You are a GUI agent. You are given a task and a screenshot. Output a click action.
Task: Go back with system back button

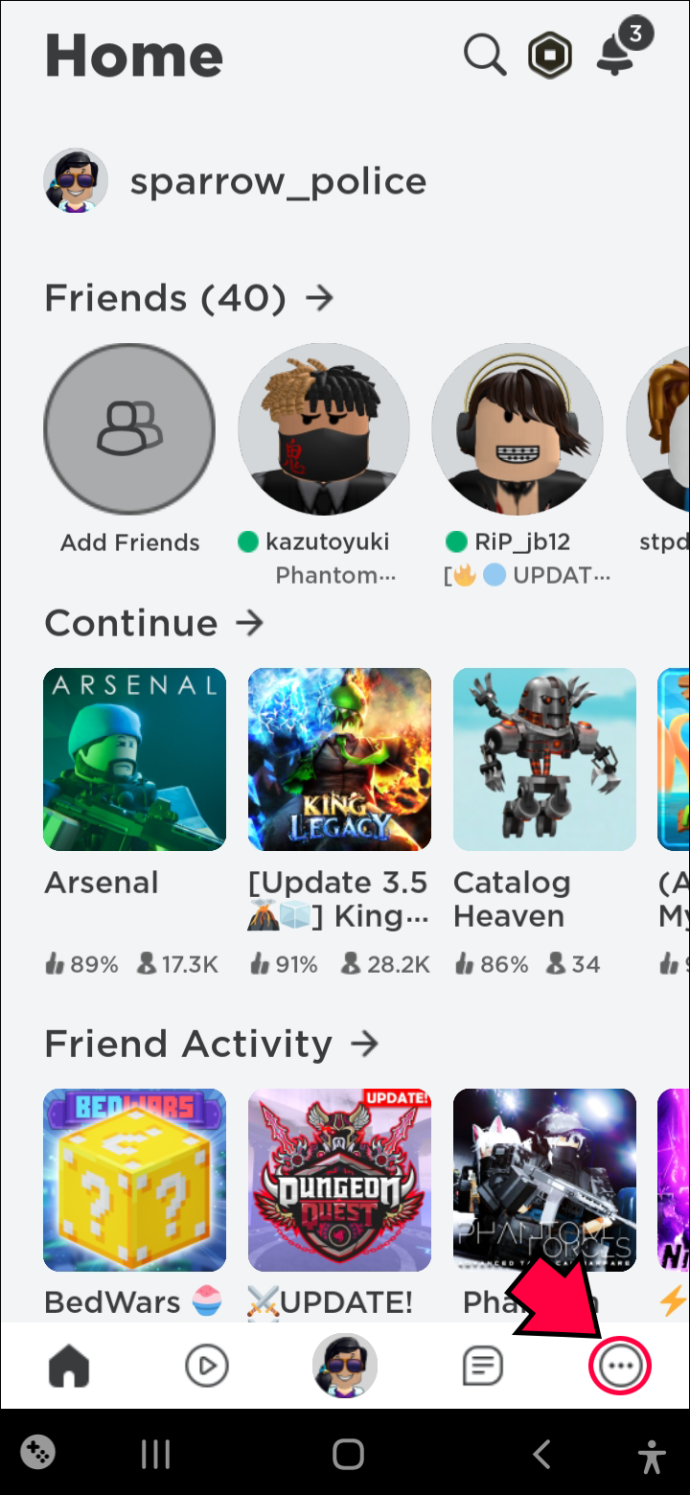tap(541, 1454)
